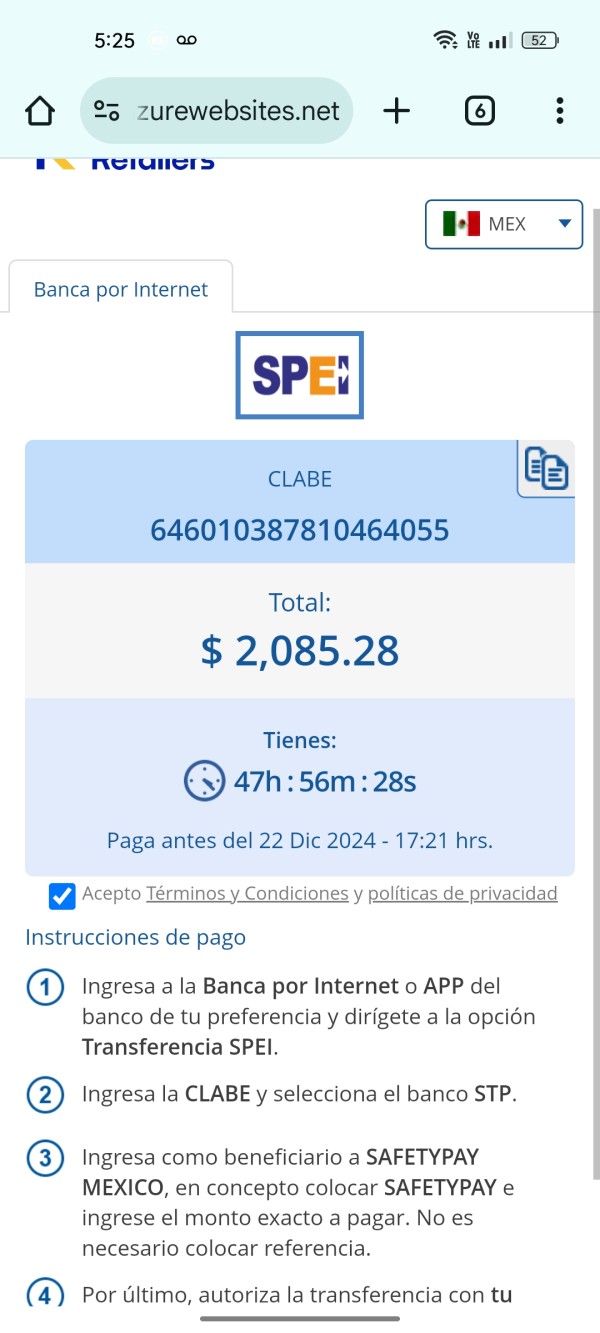
Task: Copy the CLABE number to clipboard
Action: pyautogui.click(x=546, y=469)
